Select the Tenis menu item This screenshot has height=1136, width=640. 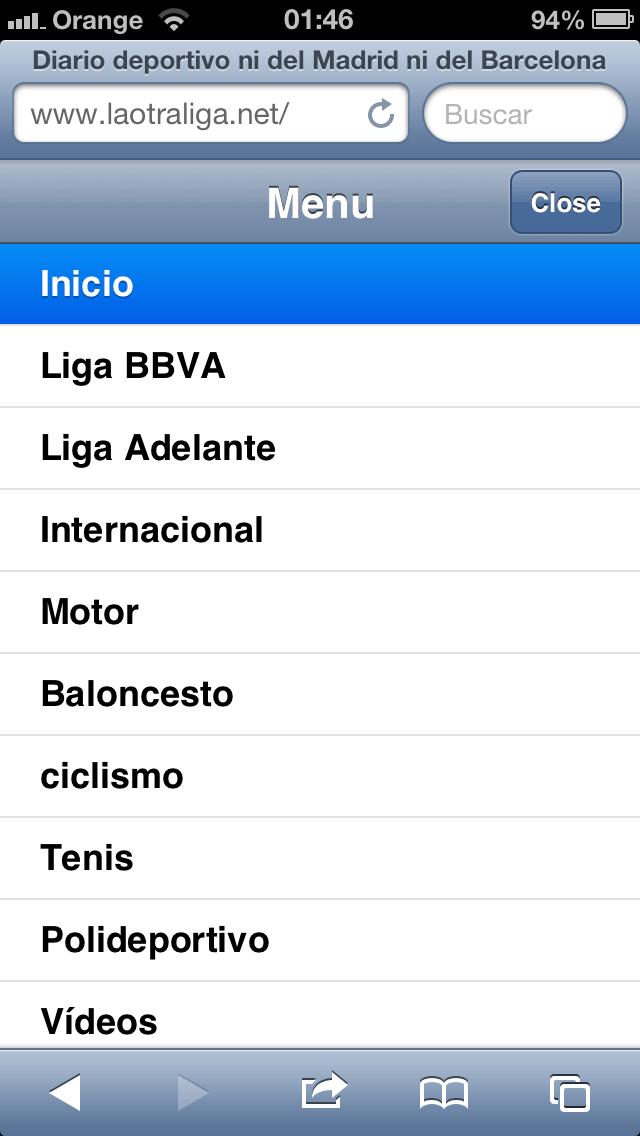320,858
